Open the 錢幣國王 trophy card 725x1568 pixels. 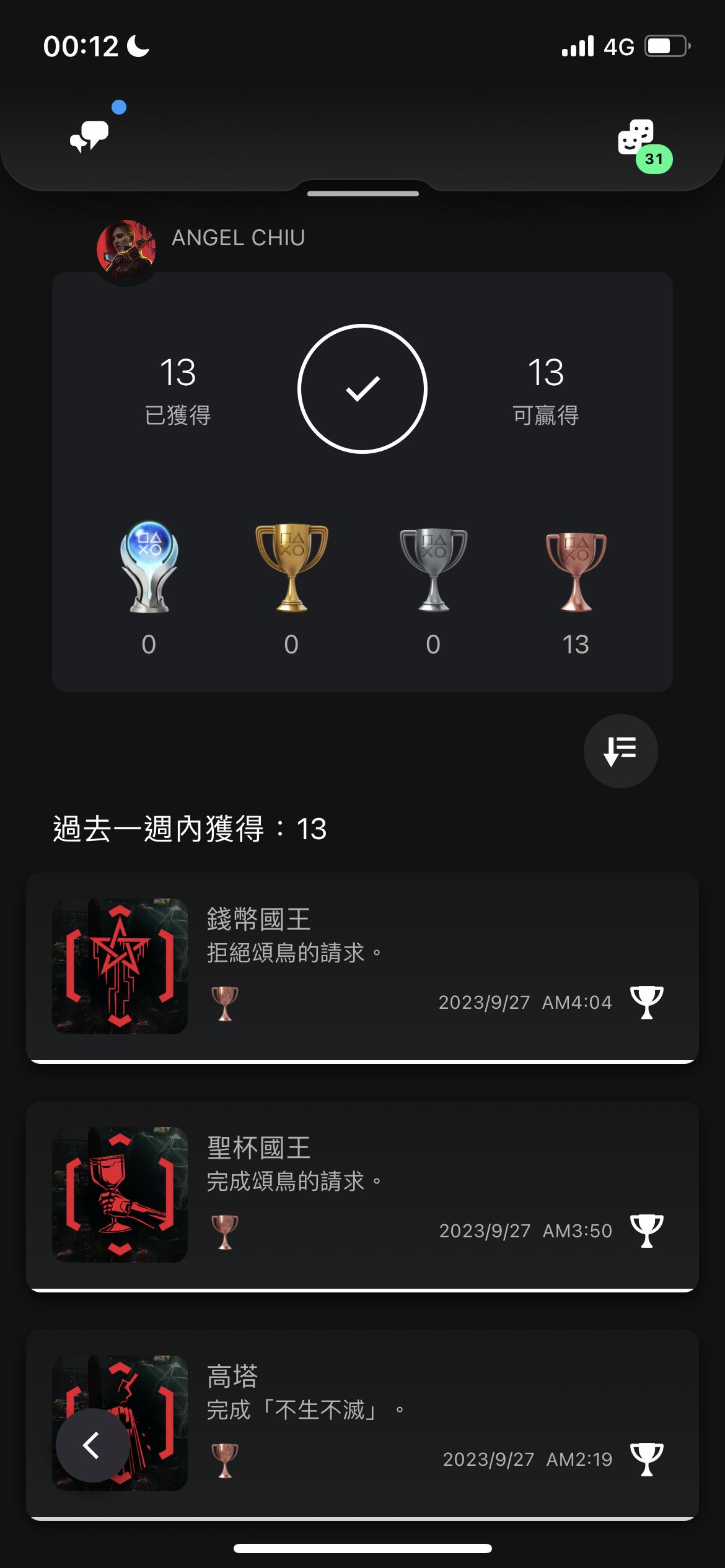(362, 966)
